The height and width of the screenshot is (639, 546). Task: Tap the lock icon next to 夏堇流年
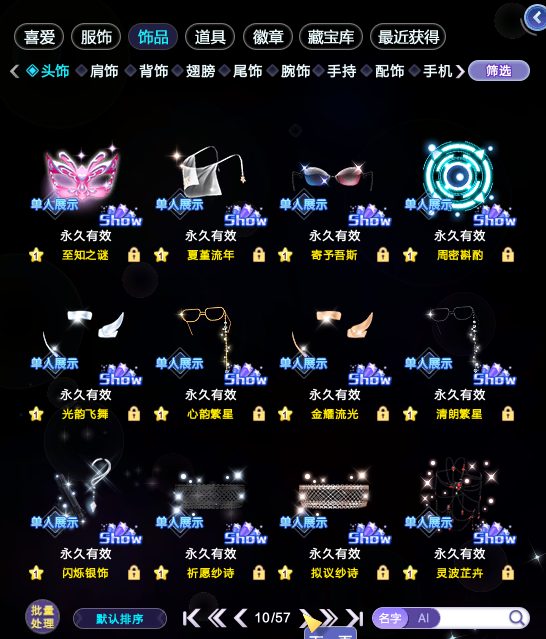click(259, 255)
